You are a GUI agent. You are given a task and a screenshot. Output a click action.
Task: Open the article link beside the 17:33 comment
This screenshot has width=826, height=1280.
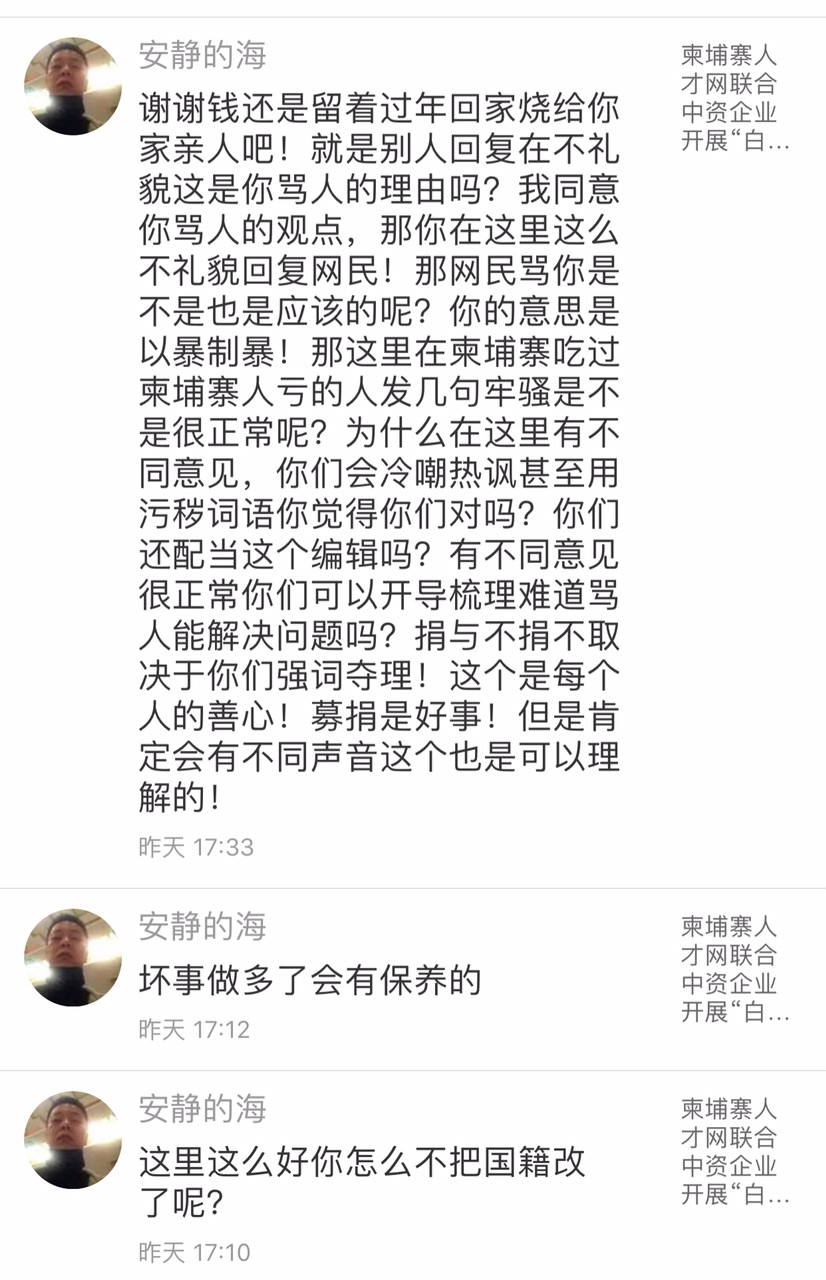coord(735,97)
